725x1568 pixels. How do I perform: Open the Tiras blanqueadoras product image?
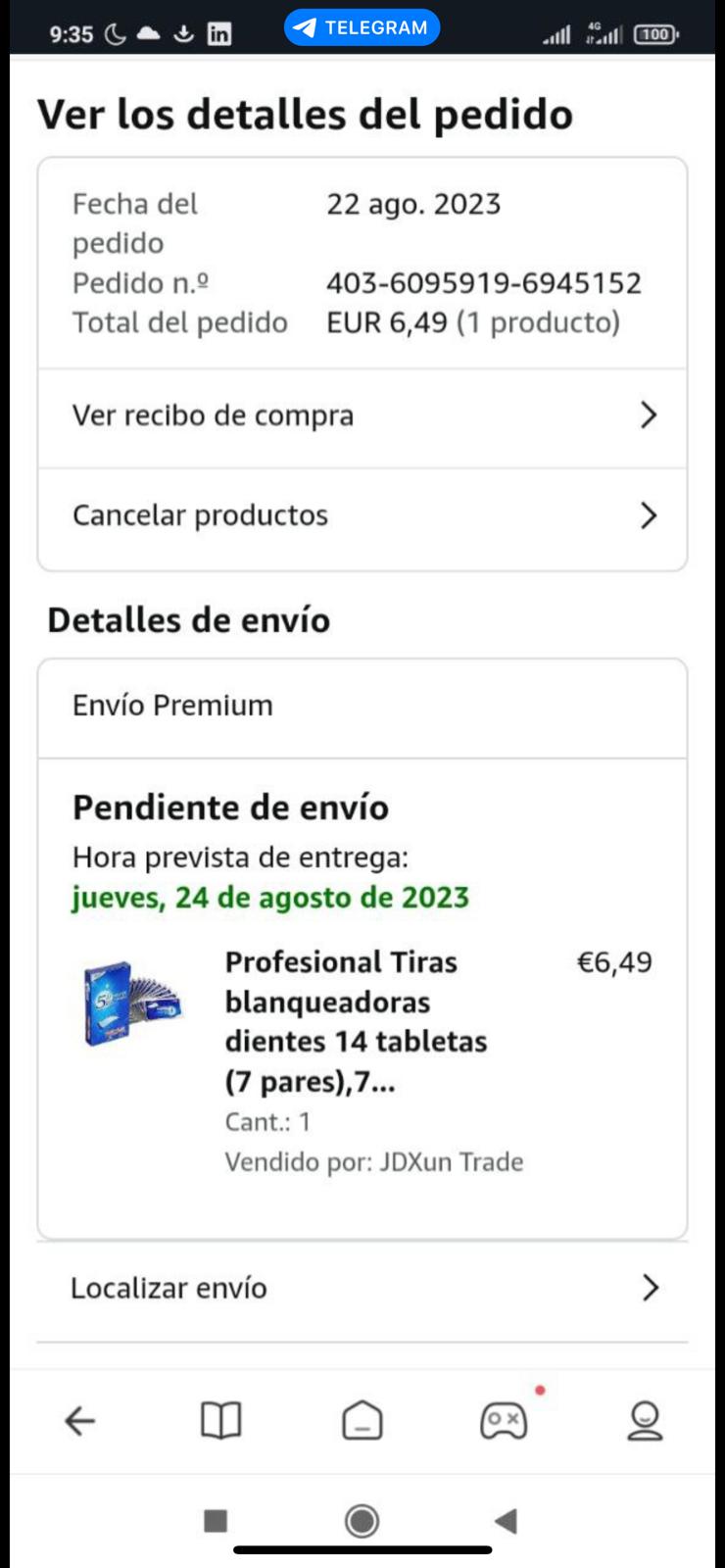[x=132, y=1003]
